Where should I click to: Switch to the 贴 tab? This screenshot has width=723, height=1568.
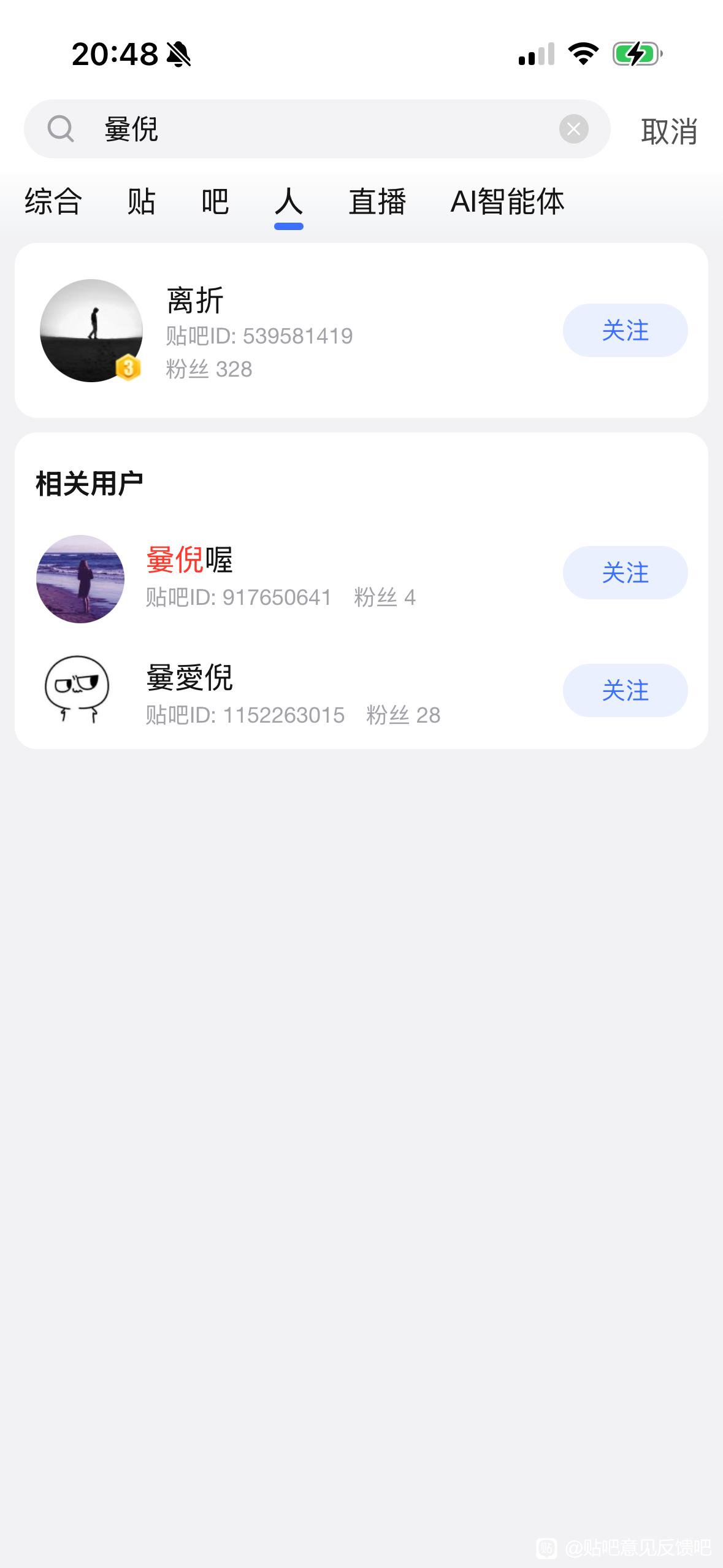coord(142,202)
